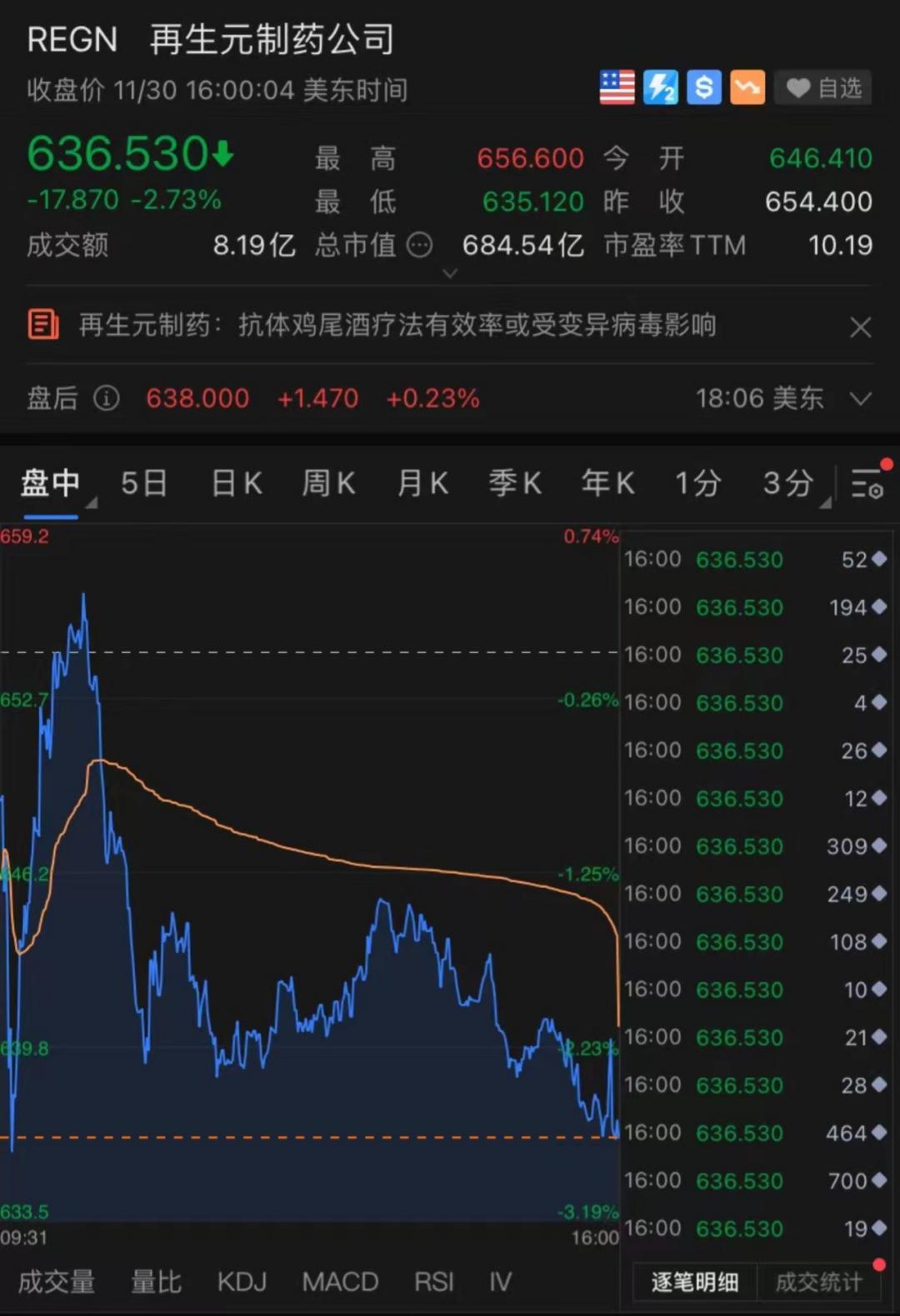Open the 再生元制药 antibody cocktail news
Image resolution: width=900 pixels, height=1316 pixels.
[397, 326]
